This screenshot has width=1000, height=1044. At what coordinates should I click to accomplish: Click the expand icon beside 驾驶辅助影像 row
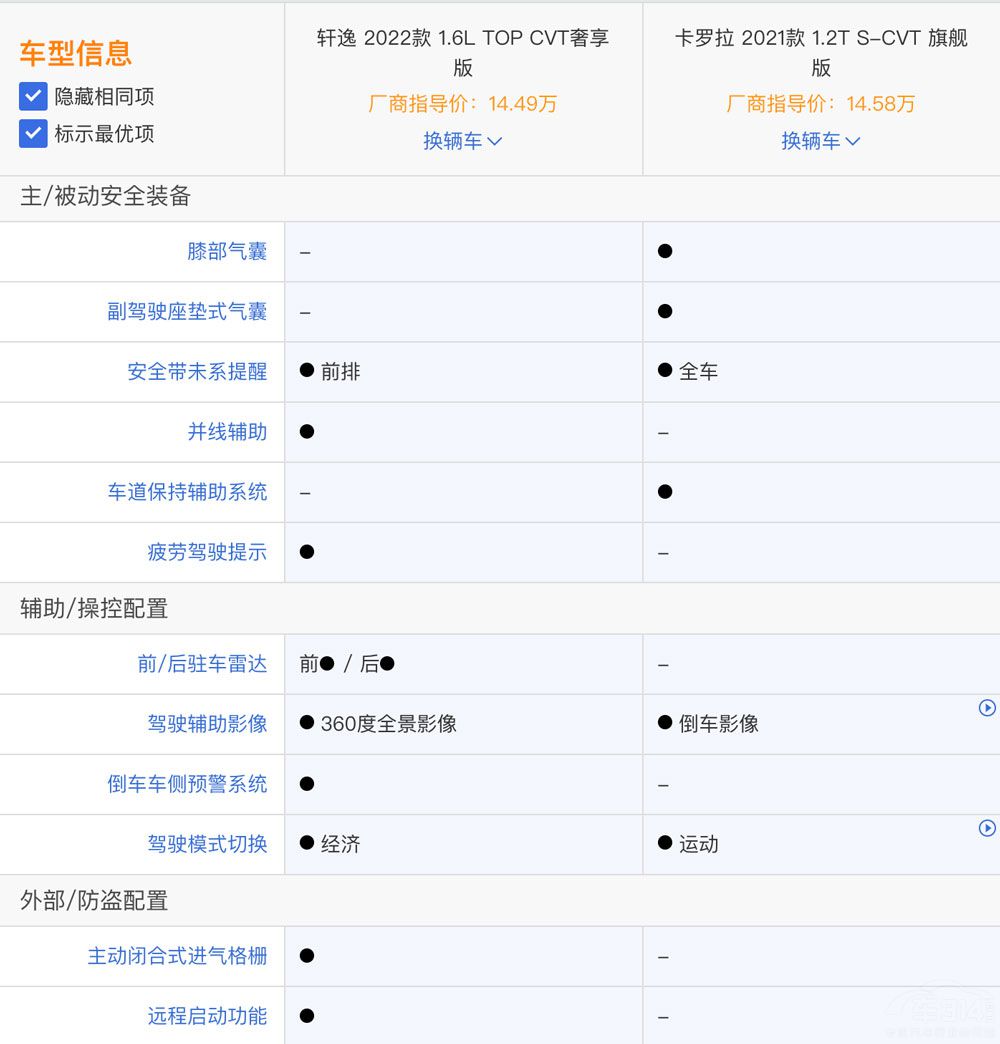pos(988,708)
